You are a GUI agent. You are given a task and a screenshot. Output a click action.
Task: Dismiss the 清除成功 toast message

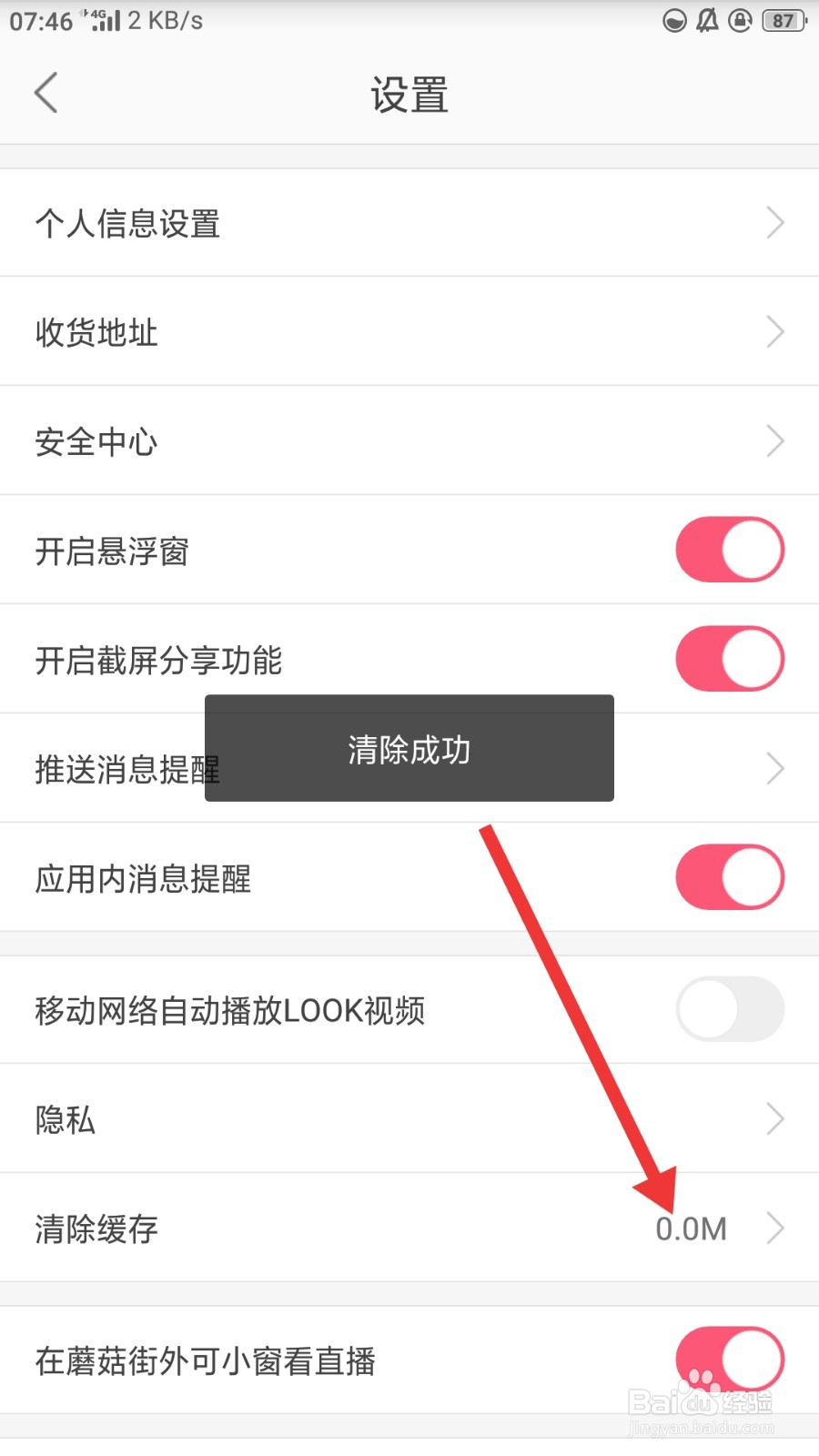coord(409,749)
